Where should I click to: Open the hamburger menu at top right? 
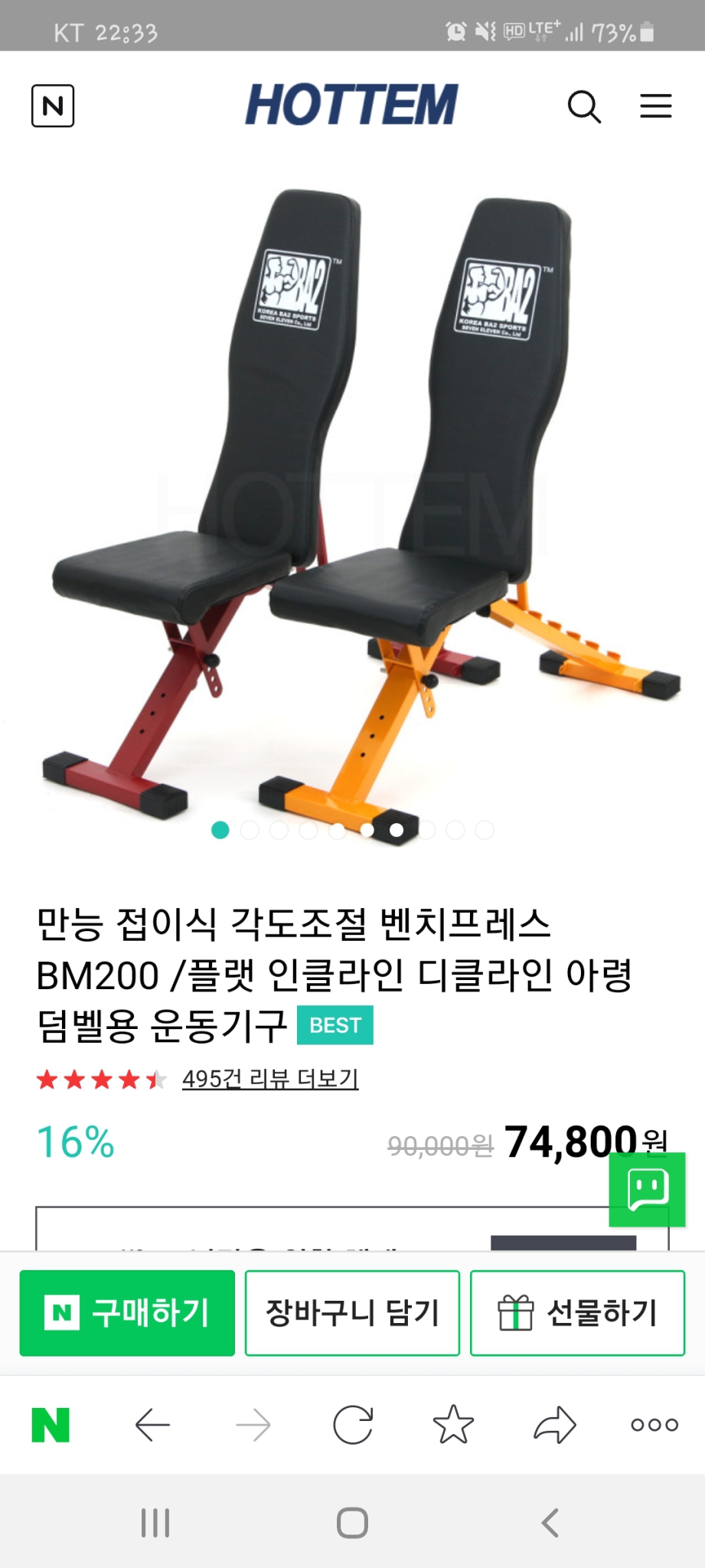(655, 106)
